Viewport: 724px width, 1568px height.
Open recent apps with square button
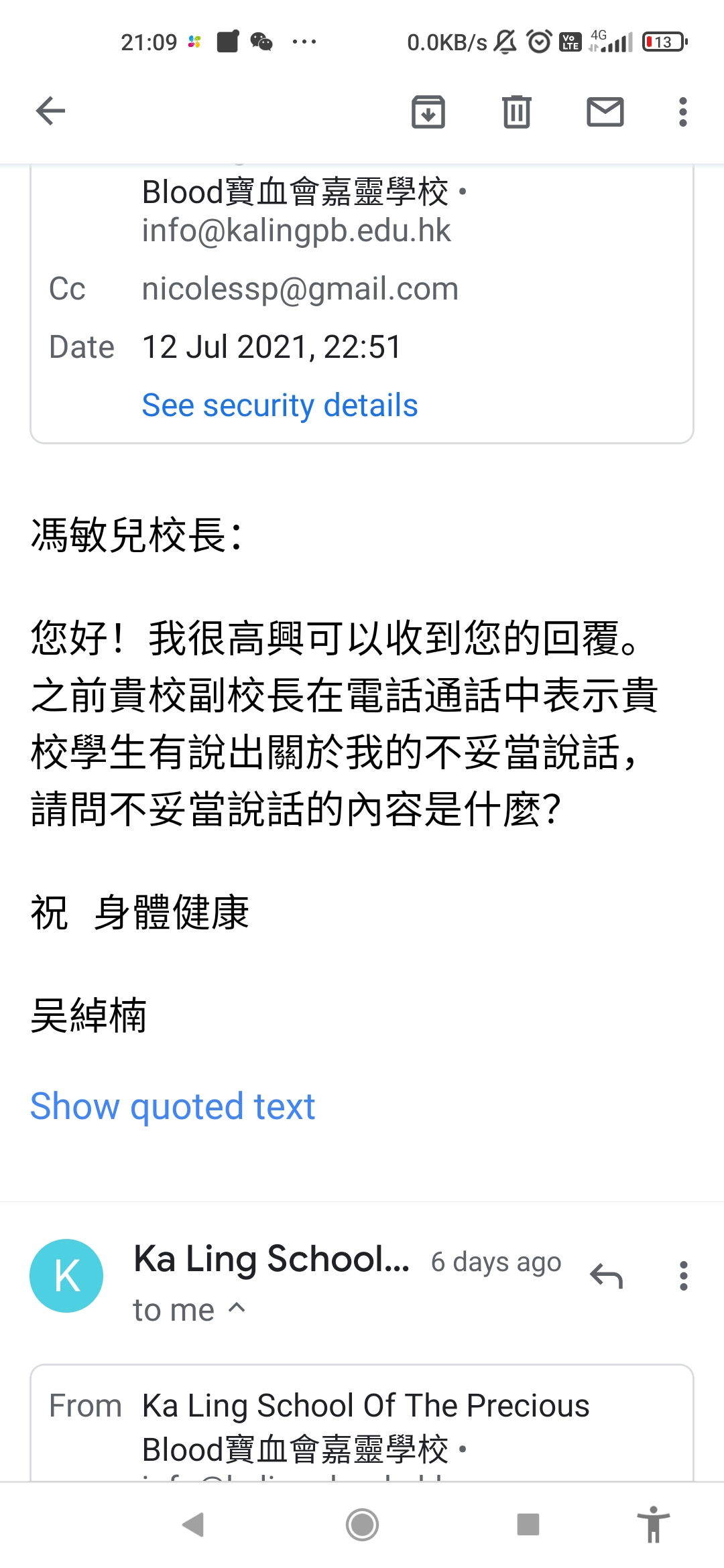coord(528,1524)
